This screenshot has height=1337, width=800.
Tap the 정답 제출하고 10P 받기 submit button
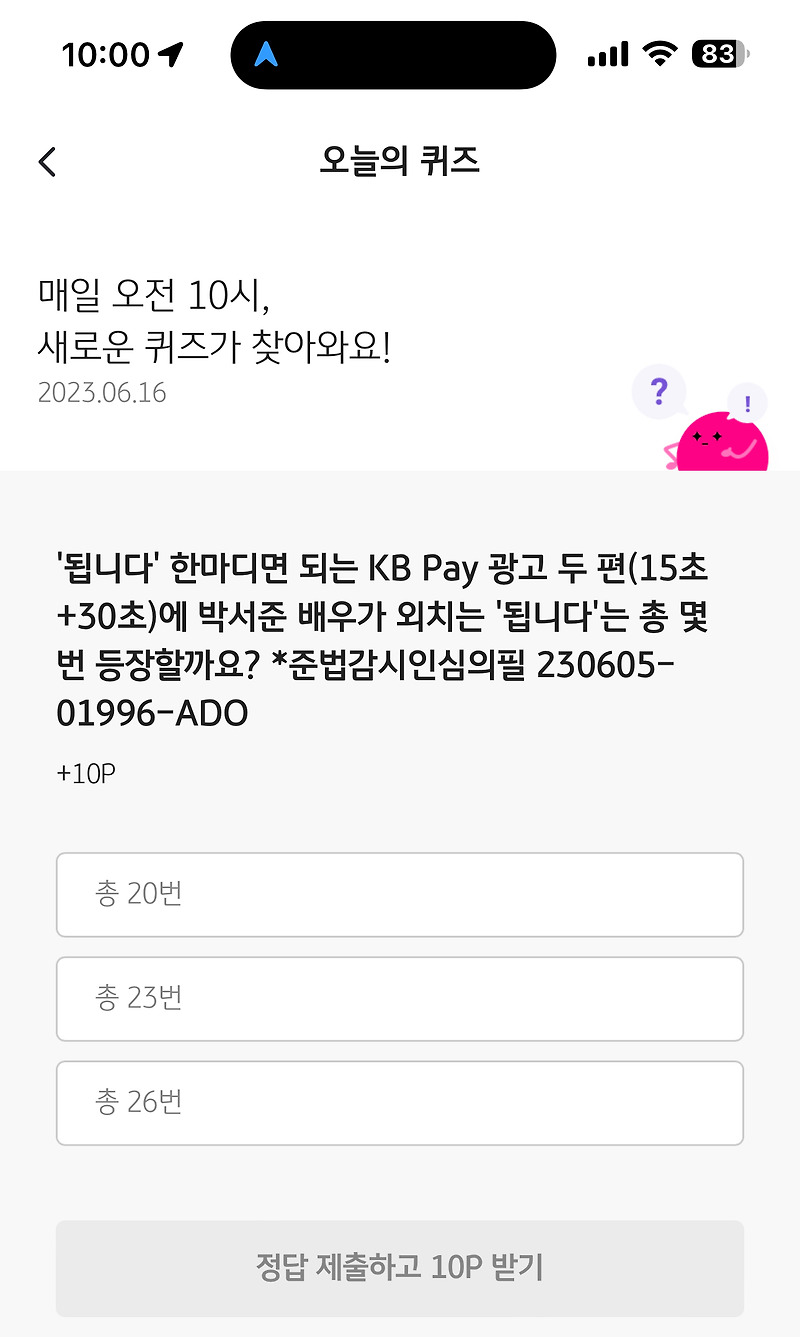click(x=400, y=1268)
